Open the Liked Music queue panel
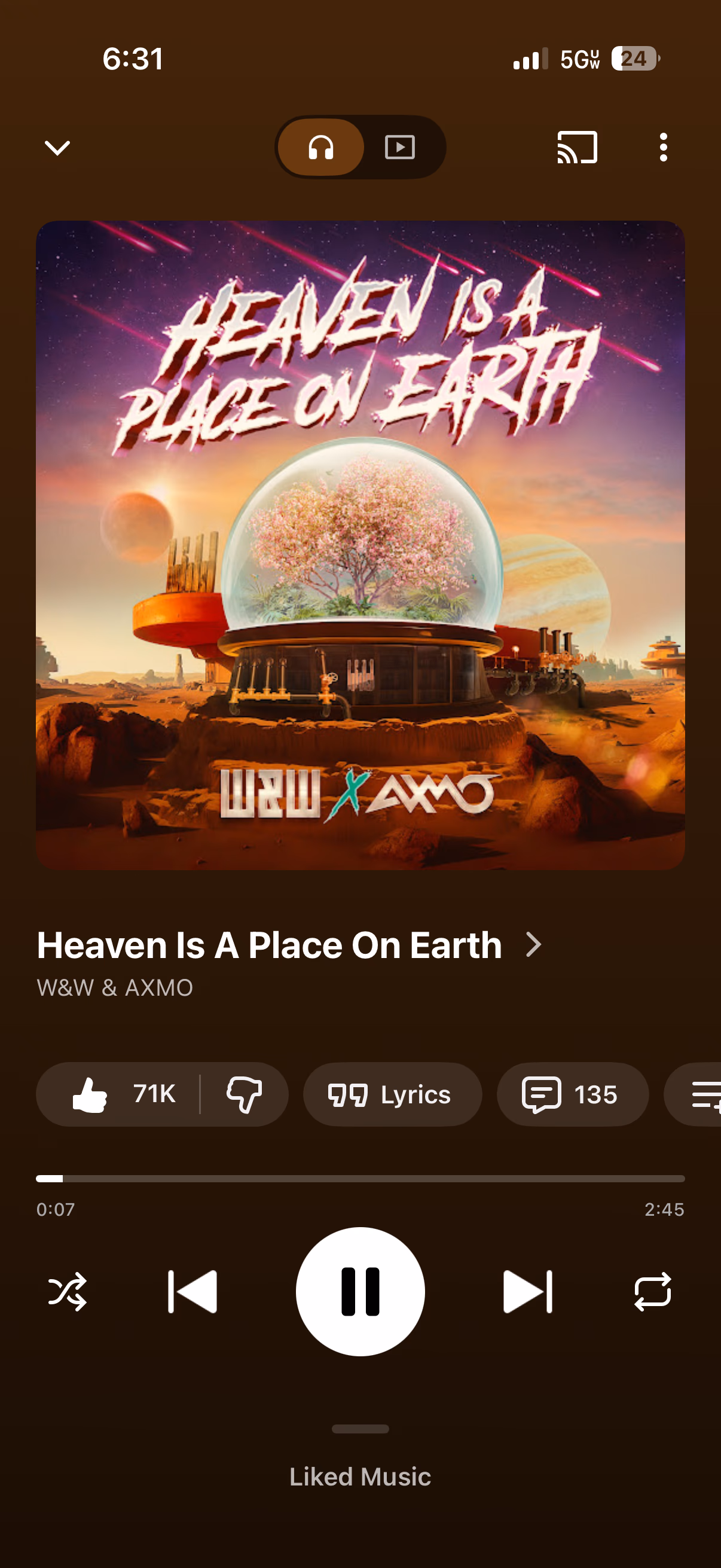Viewport: 721px width, 1568px height. pyautogui.click(x=360, y=1477)
